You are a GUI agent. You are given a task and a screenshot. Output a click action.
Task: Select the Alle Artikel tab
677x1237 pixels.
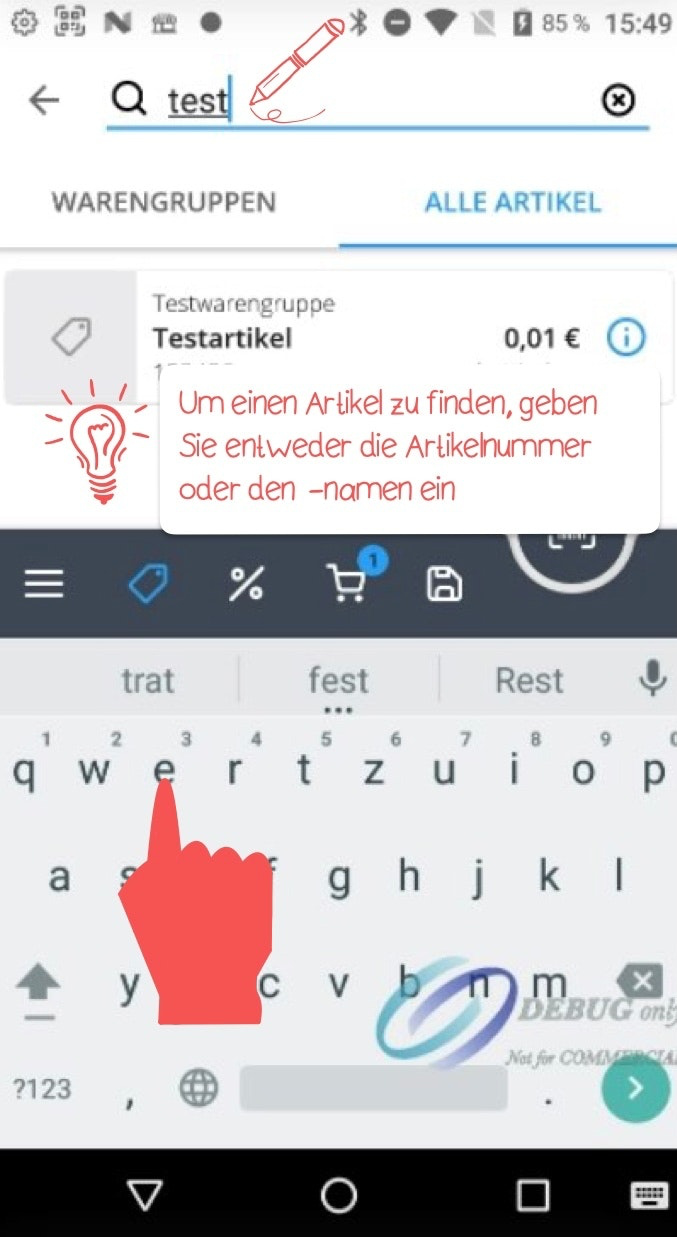(512, 202)
